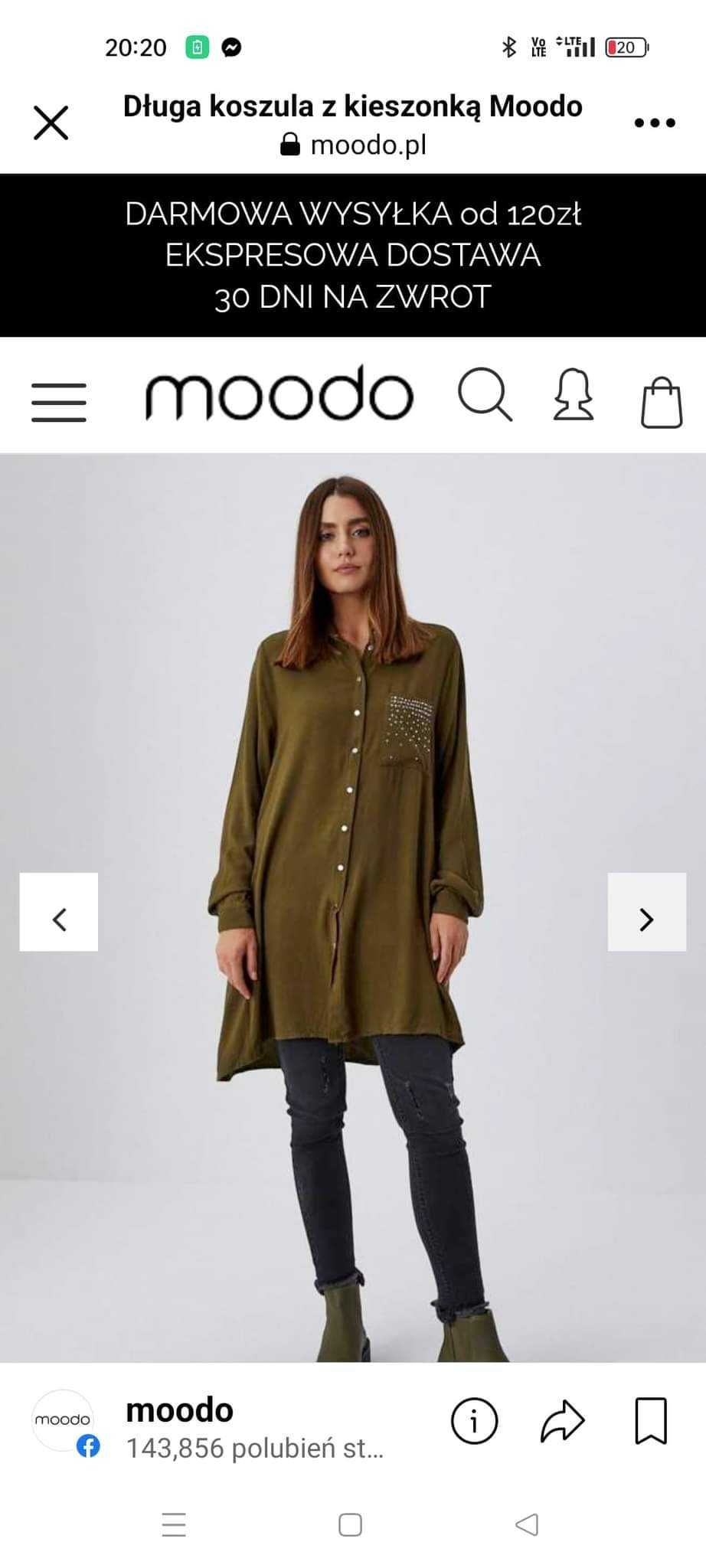This screenshot has height=1568, width=706.
Task: Go back with the system back button
Action: pos(526,1524)
